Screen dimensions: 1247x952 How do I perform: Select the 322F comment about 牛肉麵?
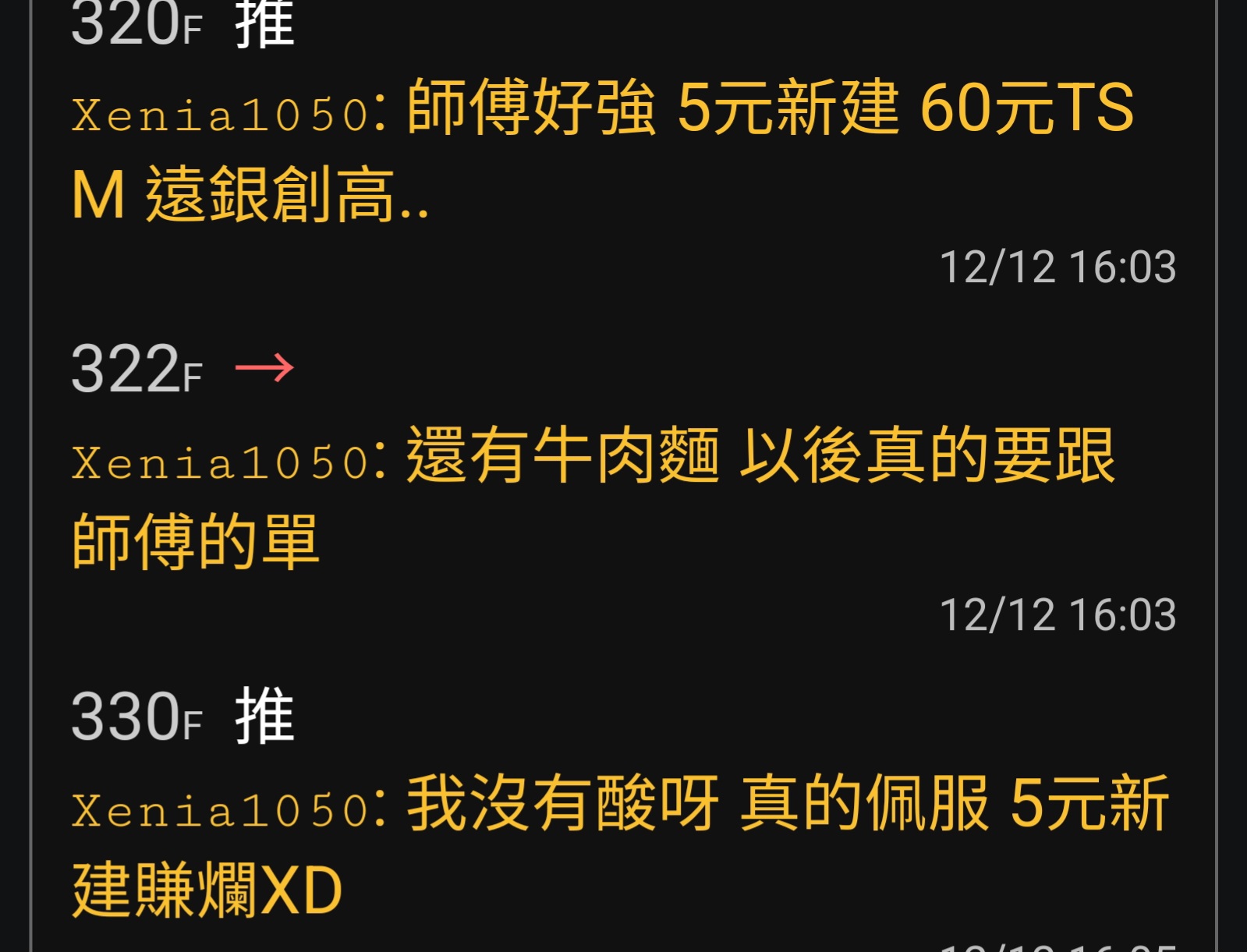pos(593,496)
